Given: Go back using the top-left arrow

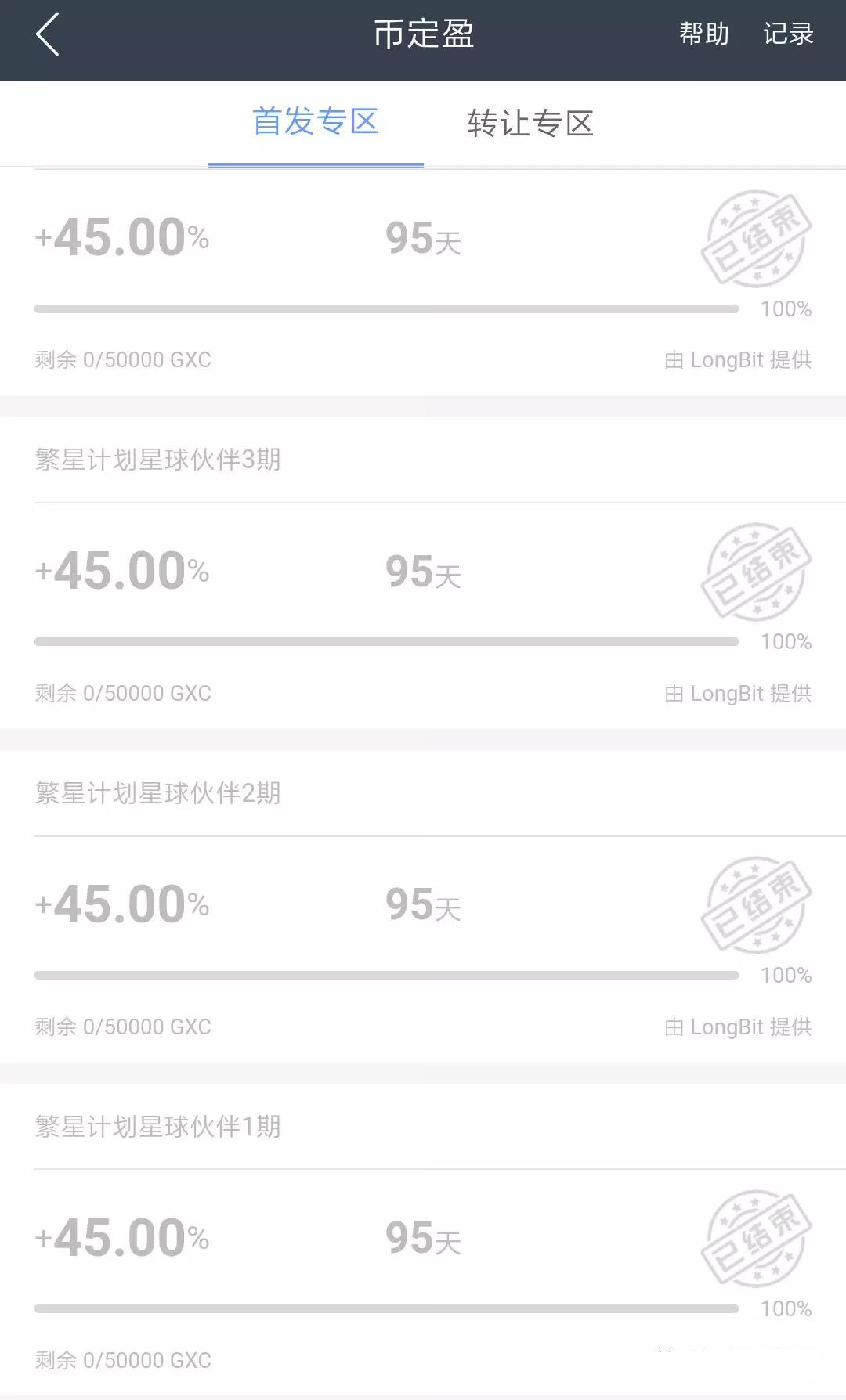Looking at the screenshot, I should pyautogui.click(x=48, y=35).
